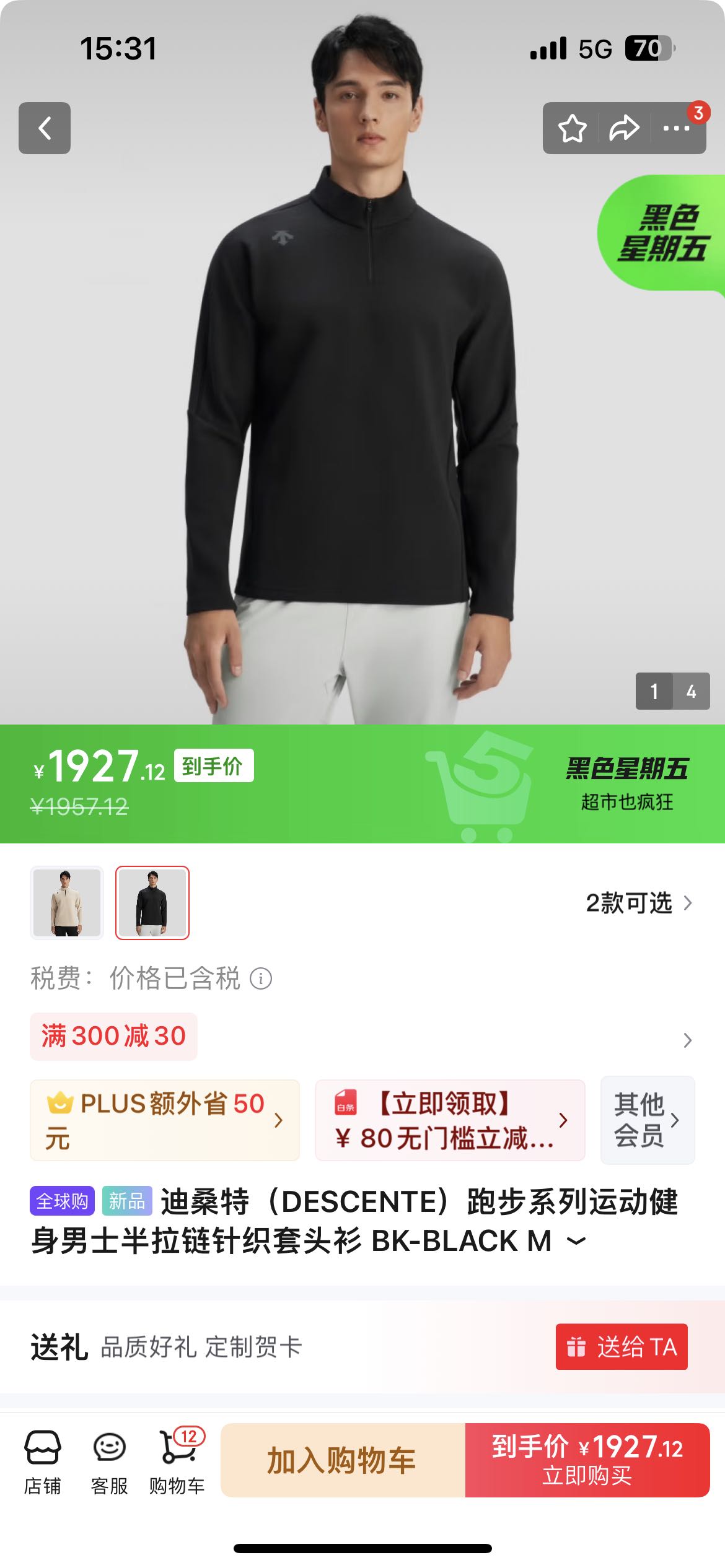Open tax info icon next to 价格已含税
Image resolution: width=725 pixels, height=1568 pixels.
point(261,978)
